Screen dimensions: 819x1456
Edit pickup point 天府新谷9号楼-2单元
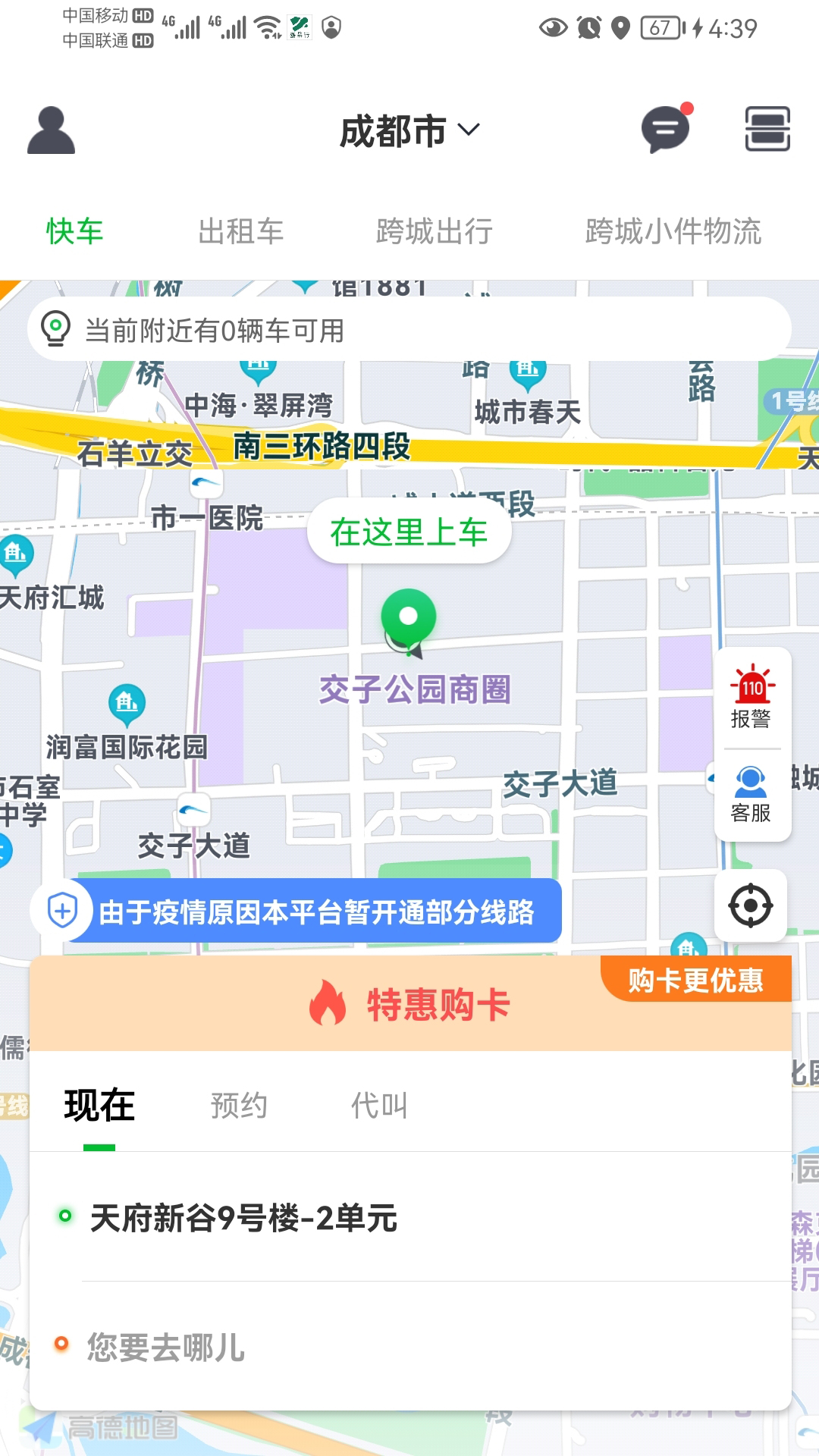click(x=243, y=1219)
